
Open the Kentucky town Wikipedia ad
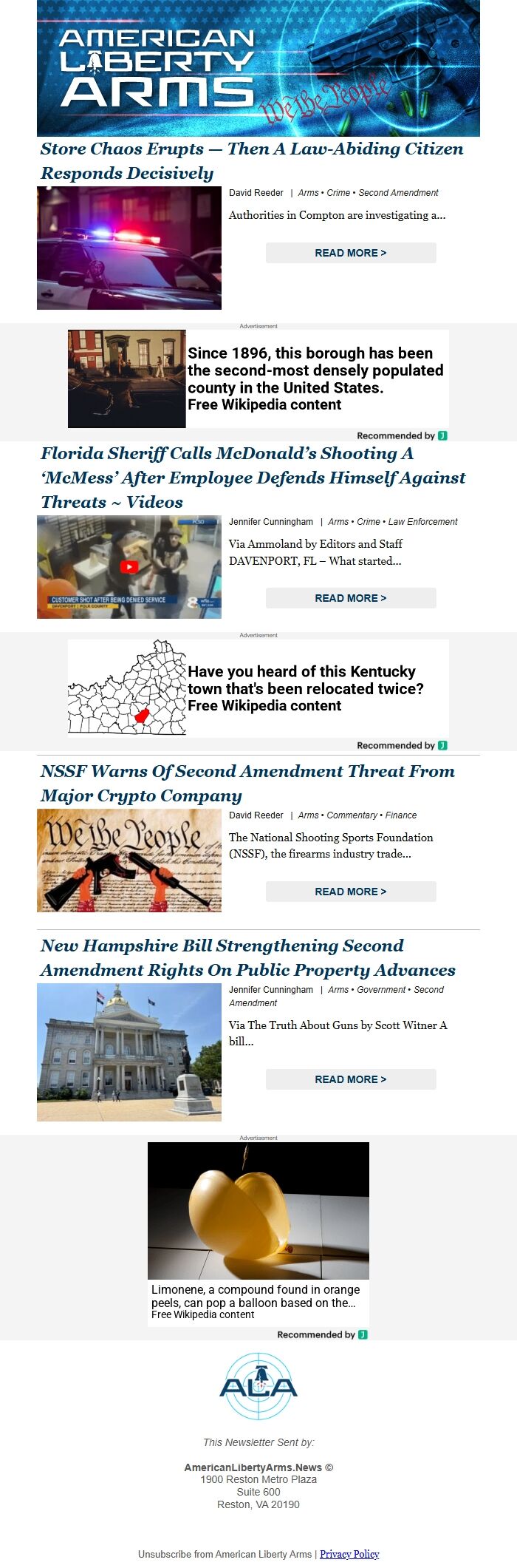258,688
